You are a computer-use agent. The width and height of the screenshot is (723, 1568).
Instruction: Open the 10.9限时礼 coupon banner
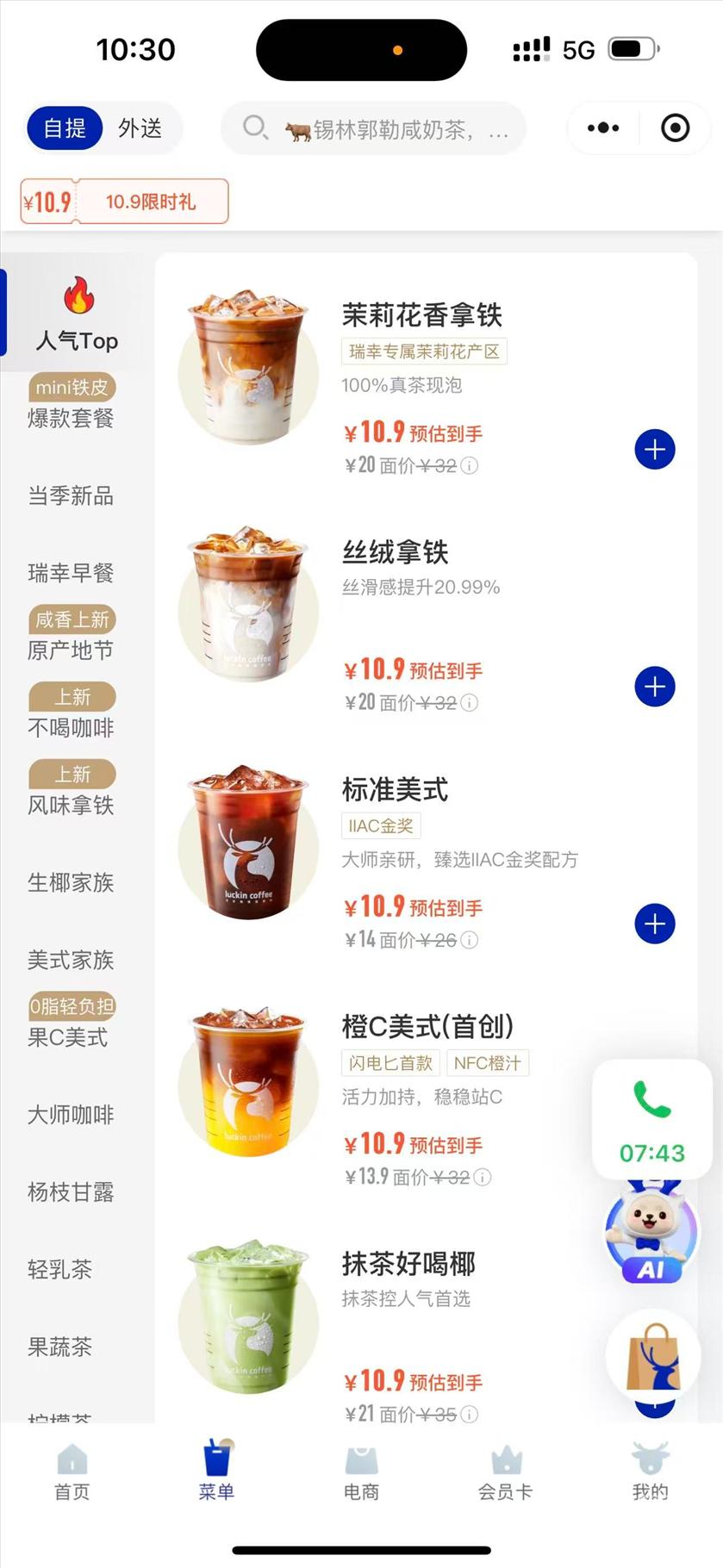[123, 201]
